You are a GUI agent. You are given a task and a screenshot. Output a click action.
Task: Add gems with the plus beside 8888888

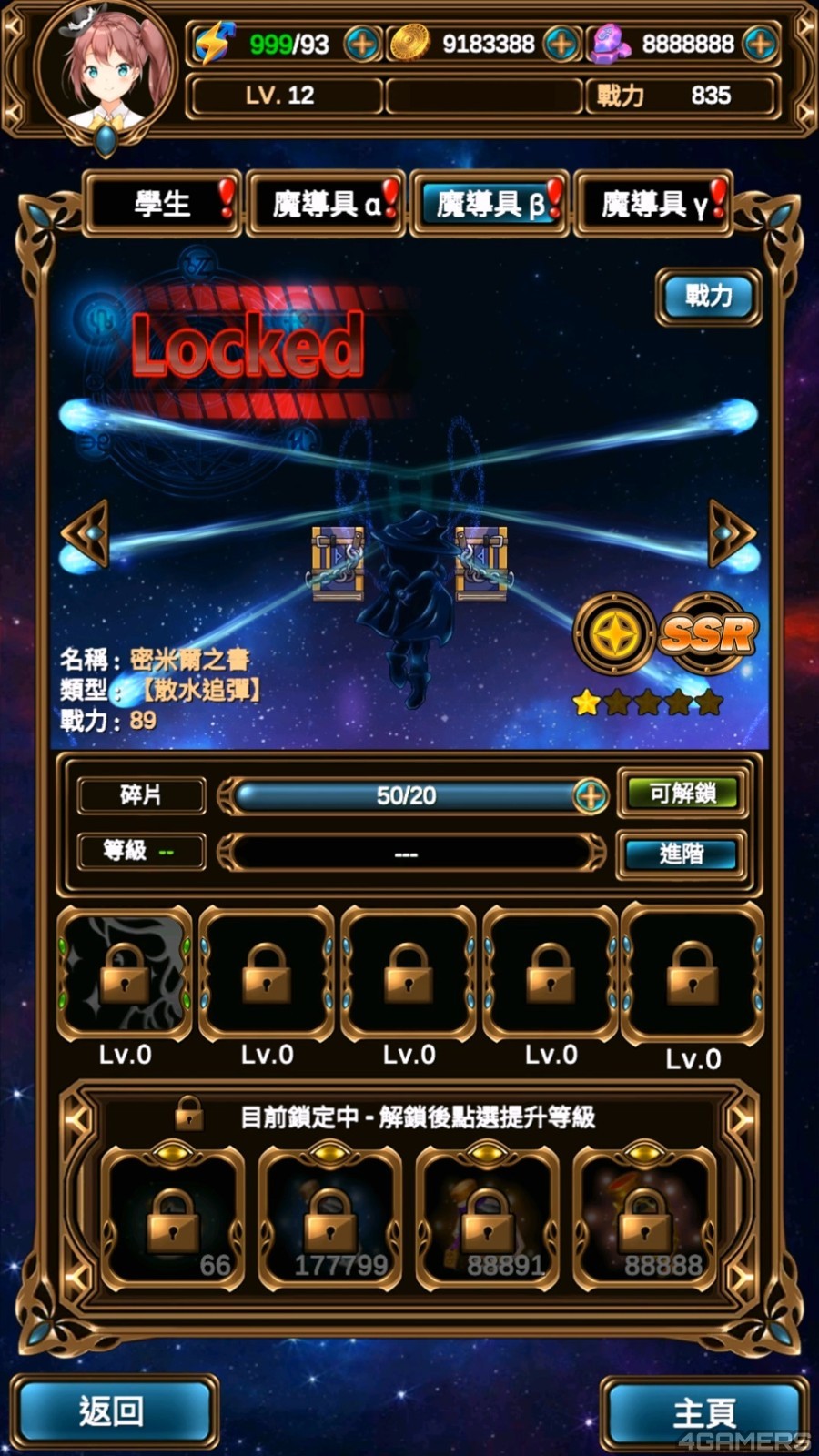click(x=760, y=43)
